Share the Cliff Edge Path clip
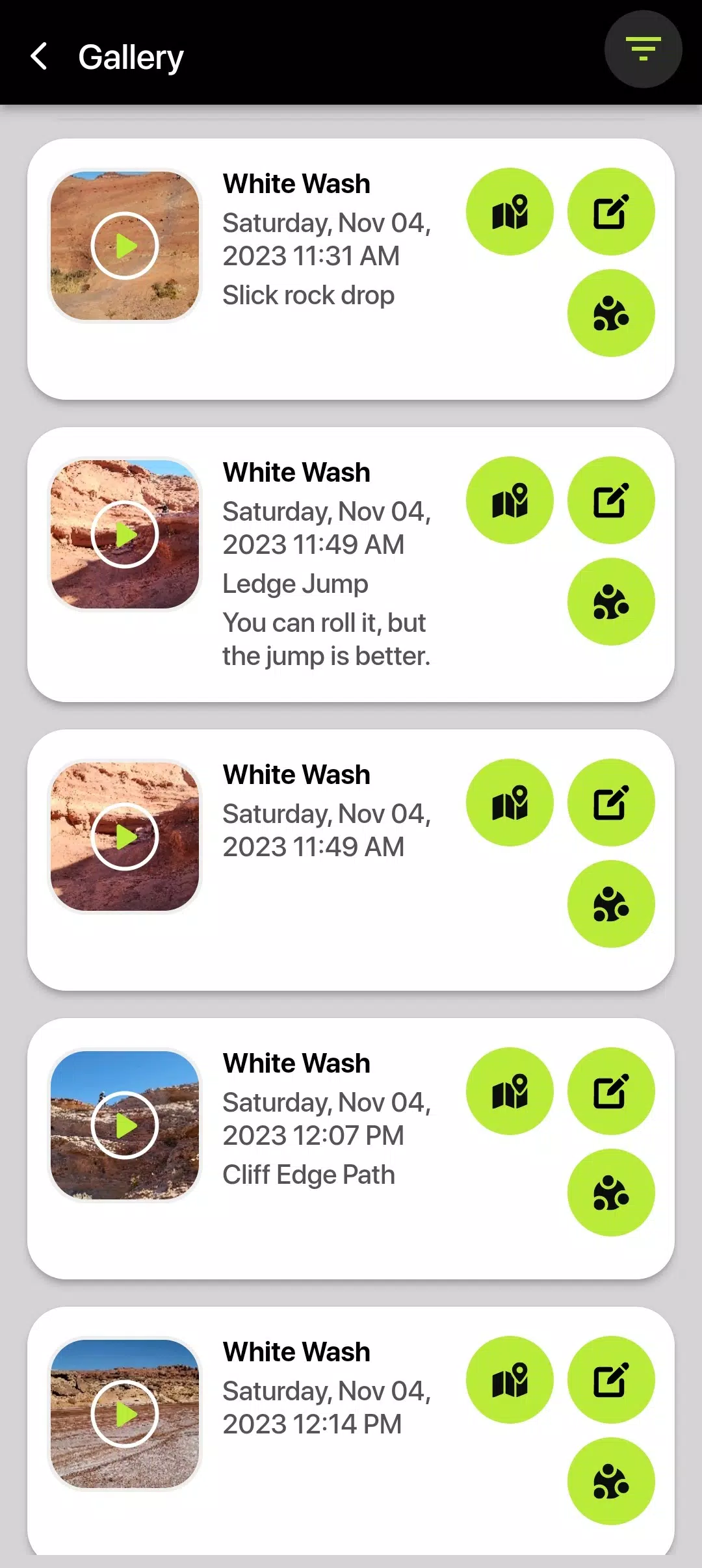This screenshot has height=1568, width=702. 611,1192
